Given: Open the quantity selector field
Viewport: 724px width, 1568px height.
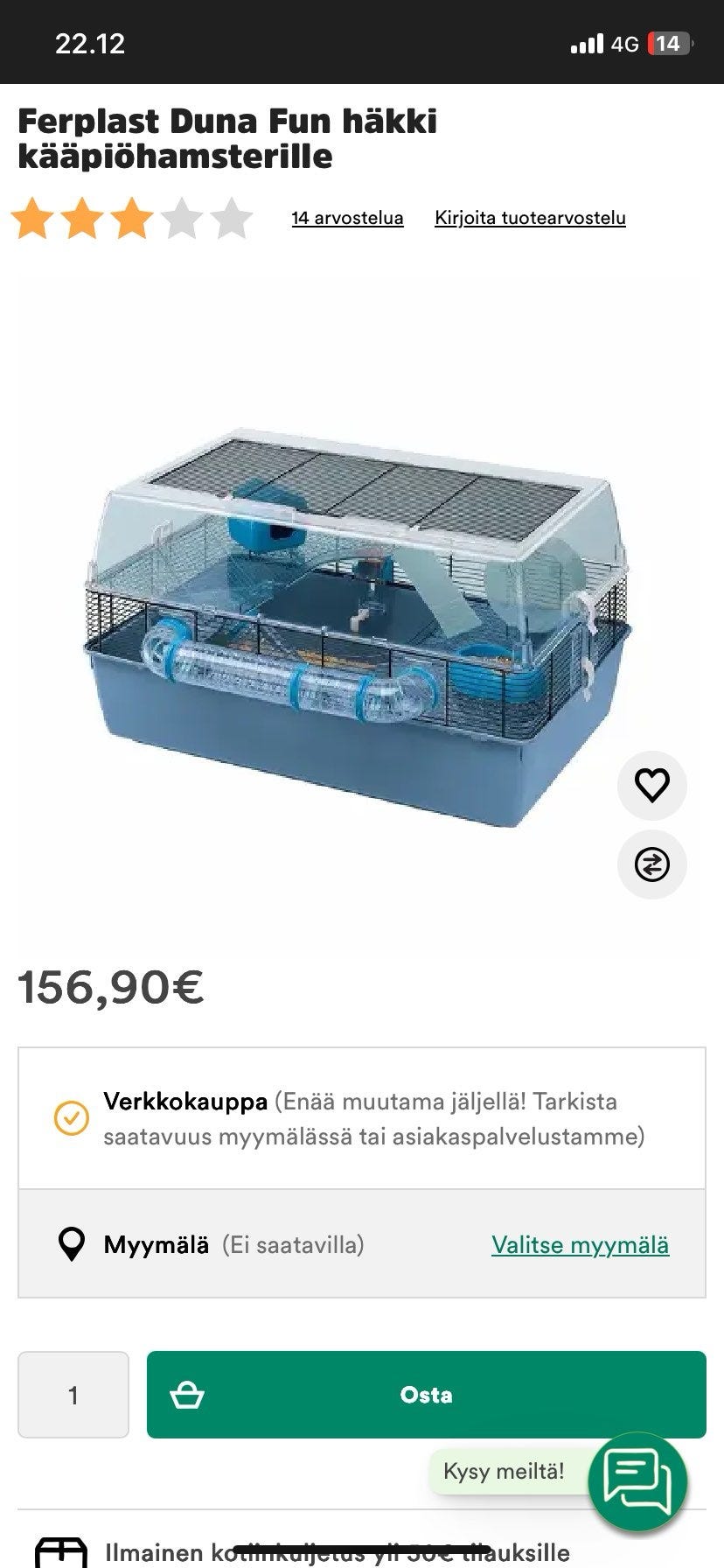Looking at the screenshot, I should (x=73, y=1393).
